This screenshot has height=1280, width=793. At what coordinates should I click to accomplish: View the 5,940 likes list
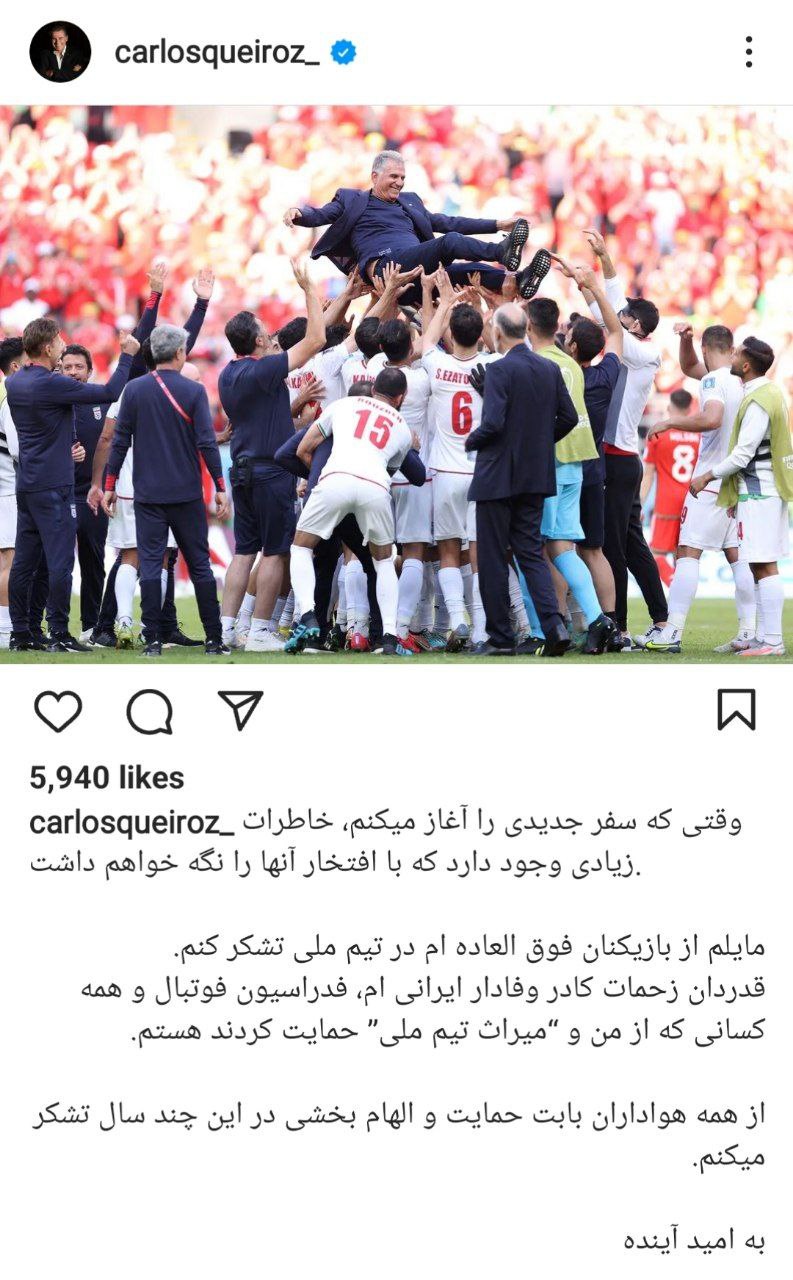point(107,778)
